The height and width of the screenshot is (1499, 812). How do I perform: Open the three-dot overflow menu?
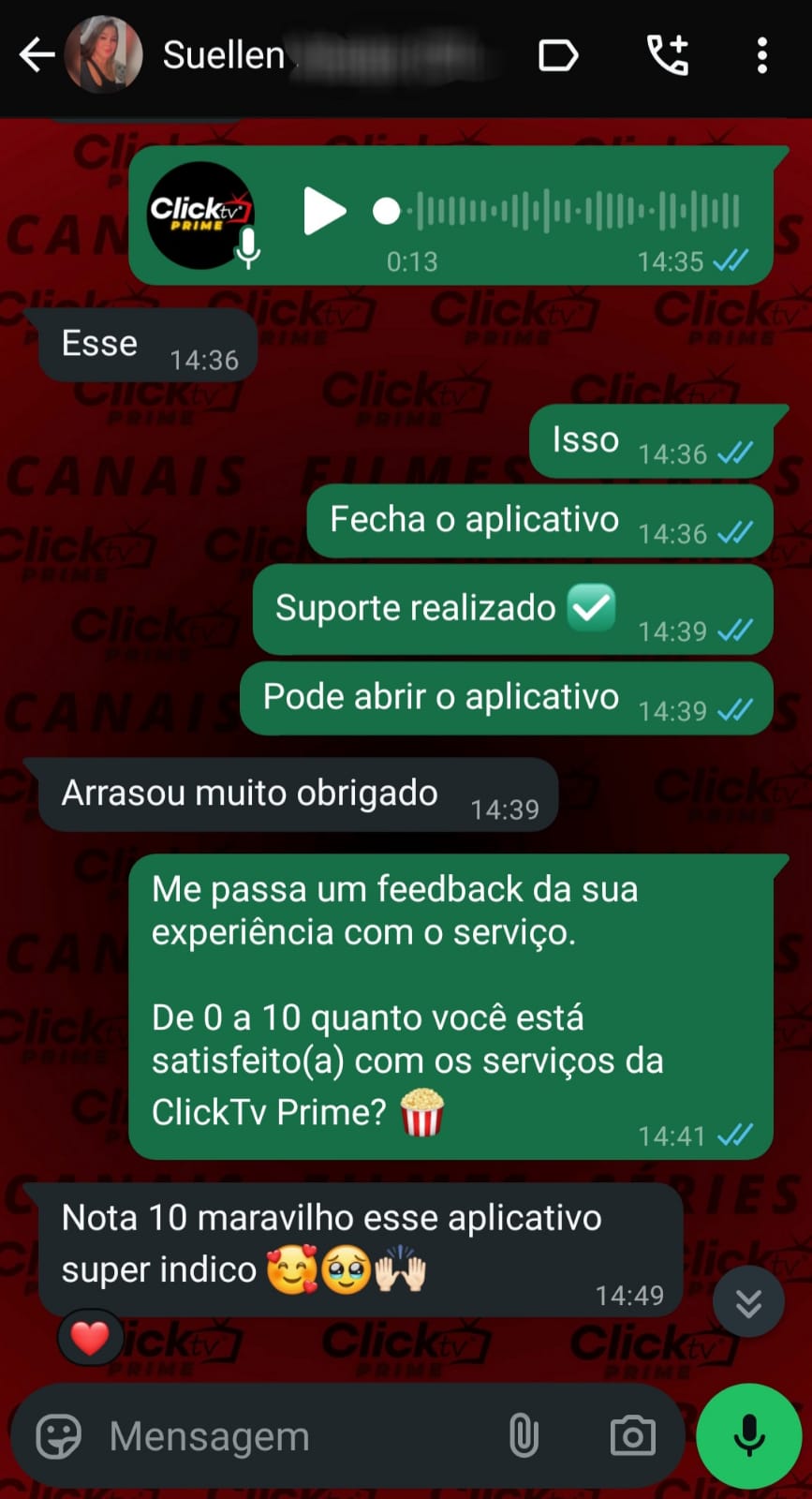point(762,56)
